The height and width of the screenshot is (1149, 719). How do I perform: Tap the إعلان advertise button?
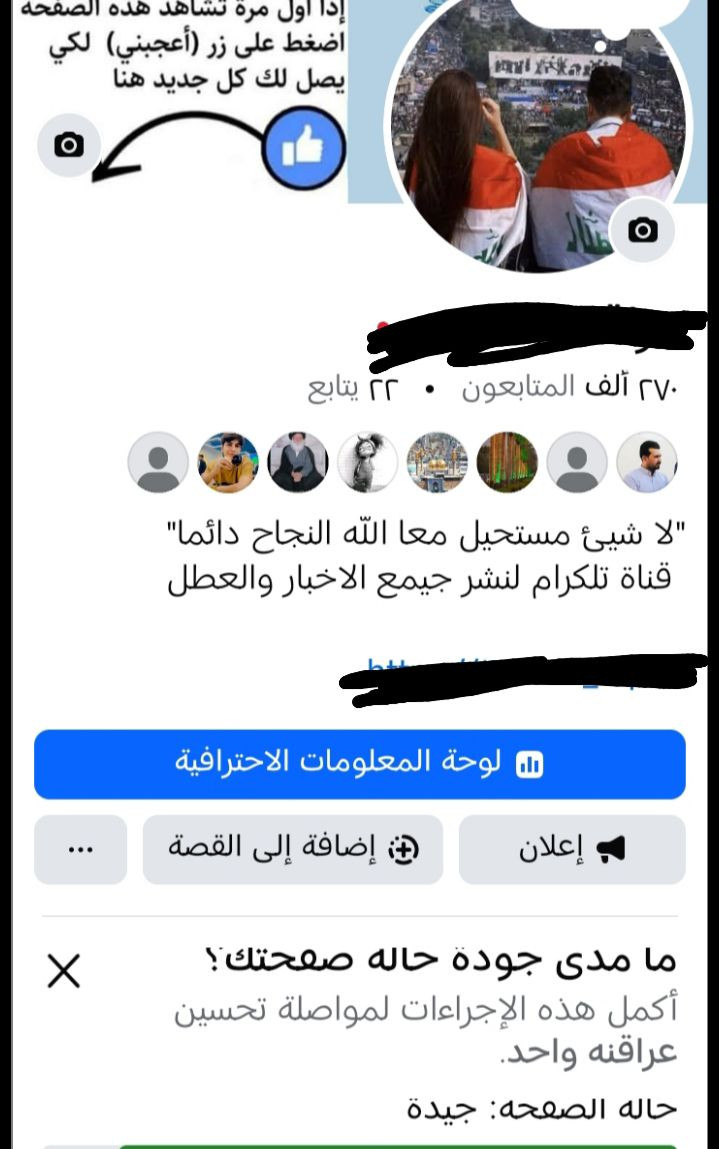(572, 849)
